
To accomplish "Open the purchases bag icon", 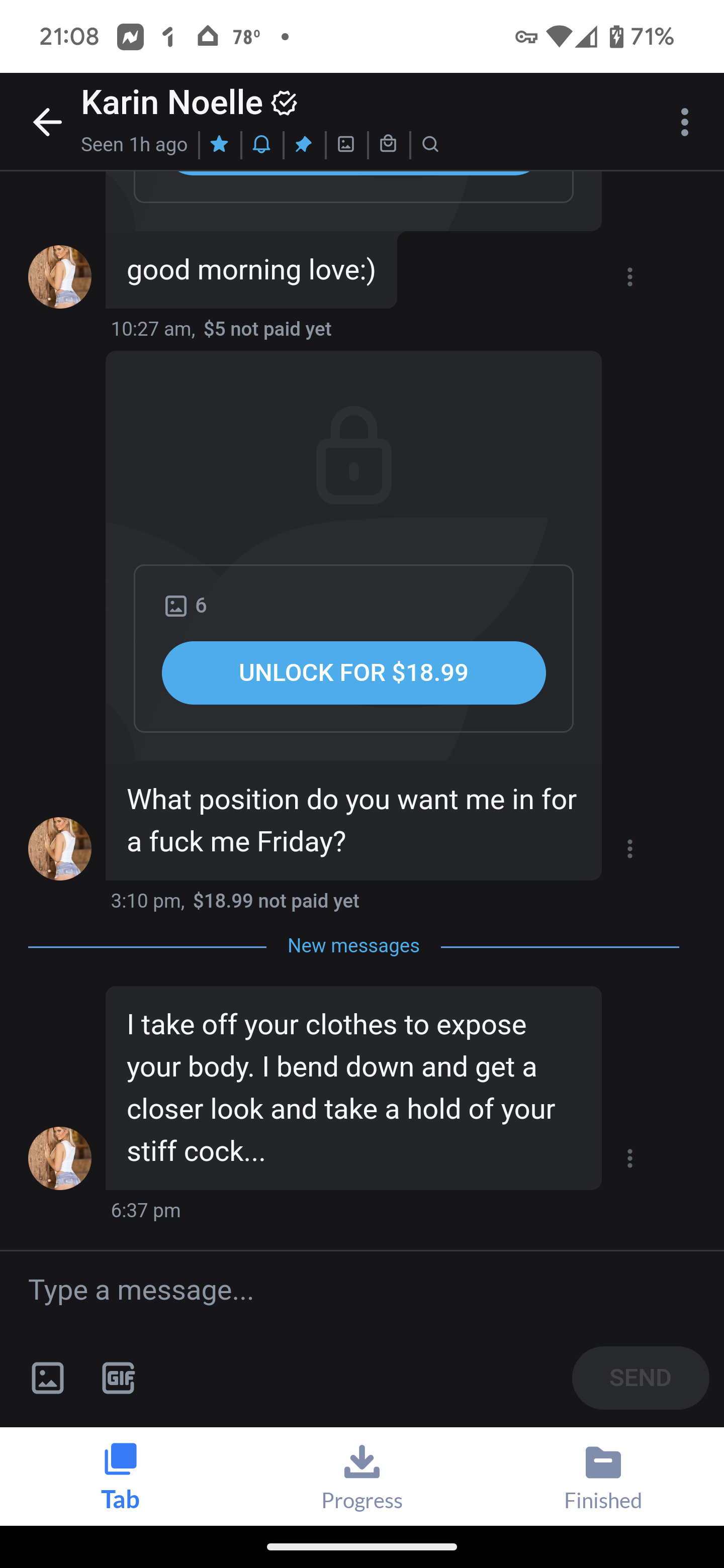I will pyautogui.click(x=388, y=144).
